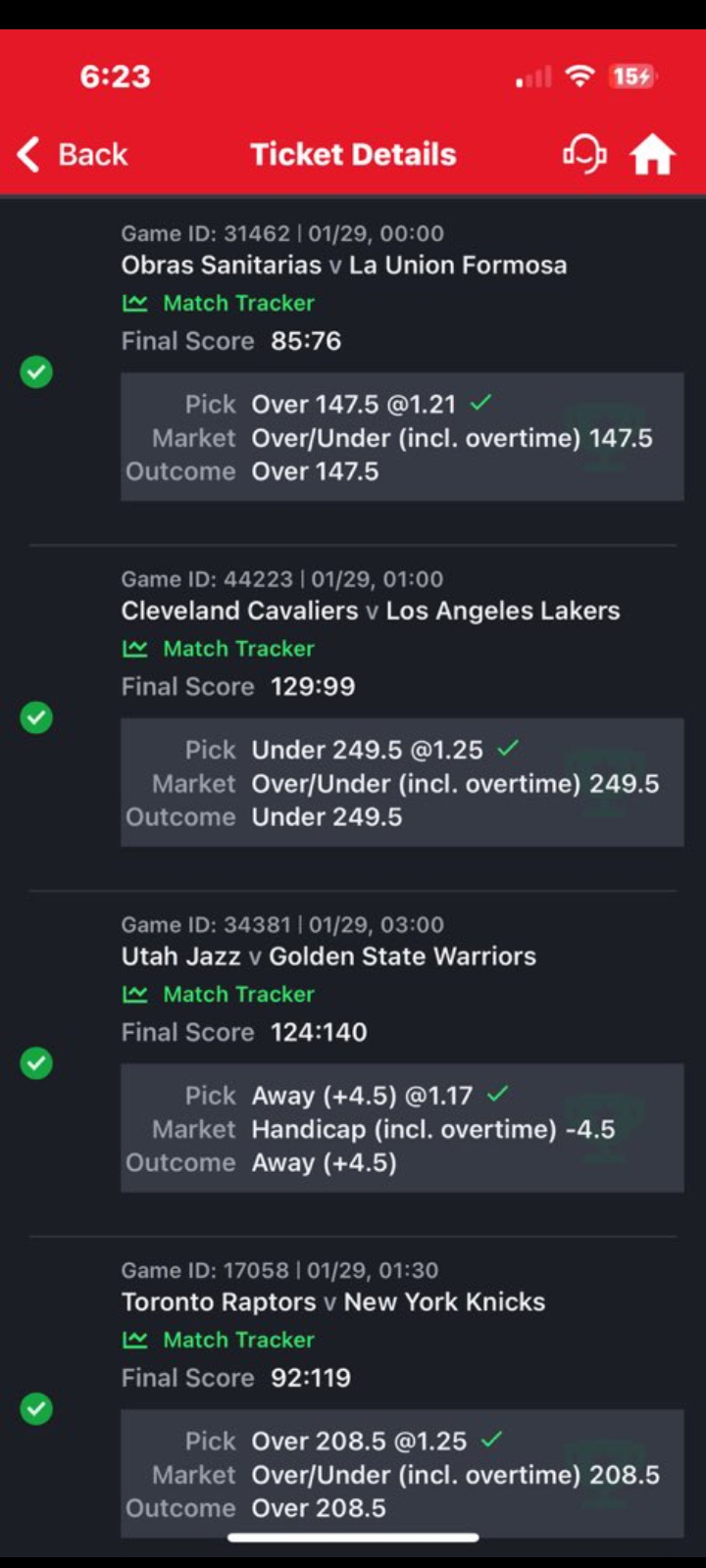
Task: Tap the back chevron icon in header
Action: click(26, 153)
